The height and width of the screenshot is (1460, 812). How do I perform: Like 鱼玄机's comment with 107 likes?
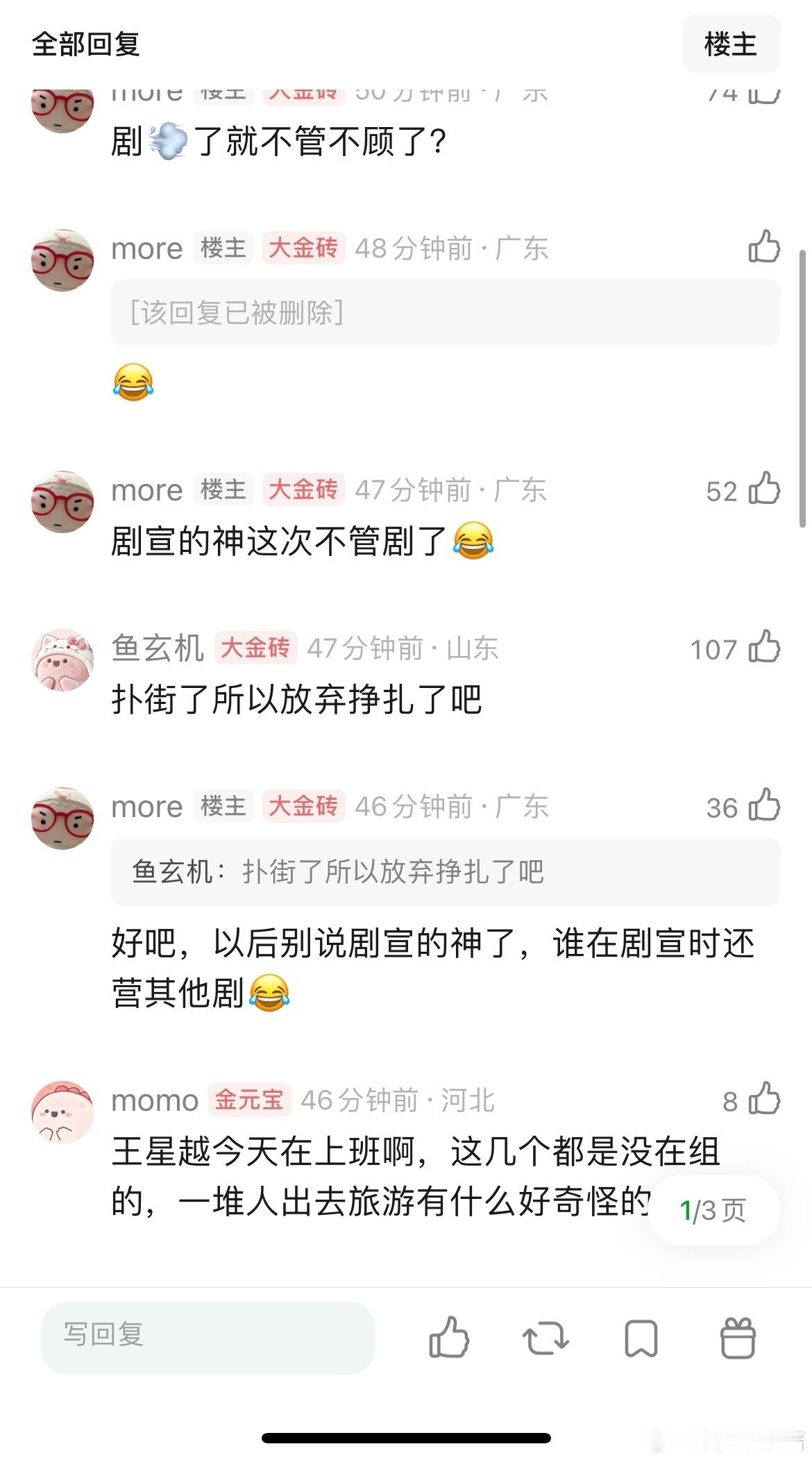(x=764, y=648)
